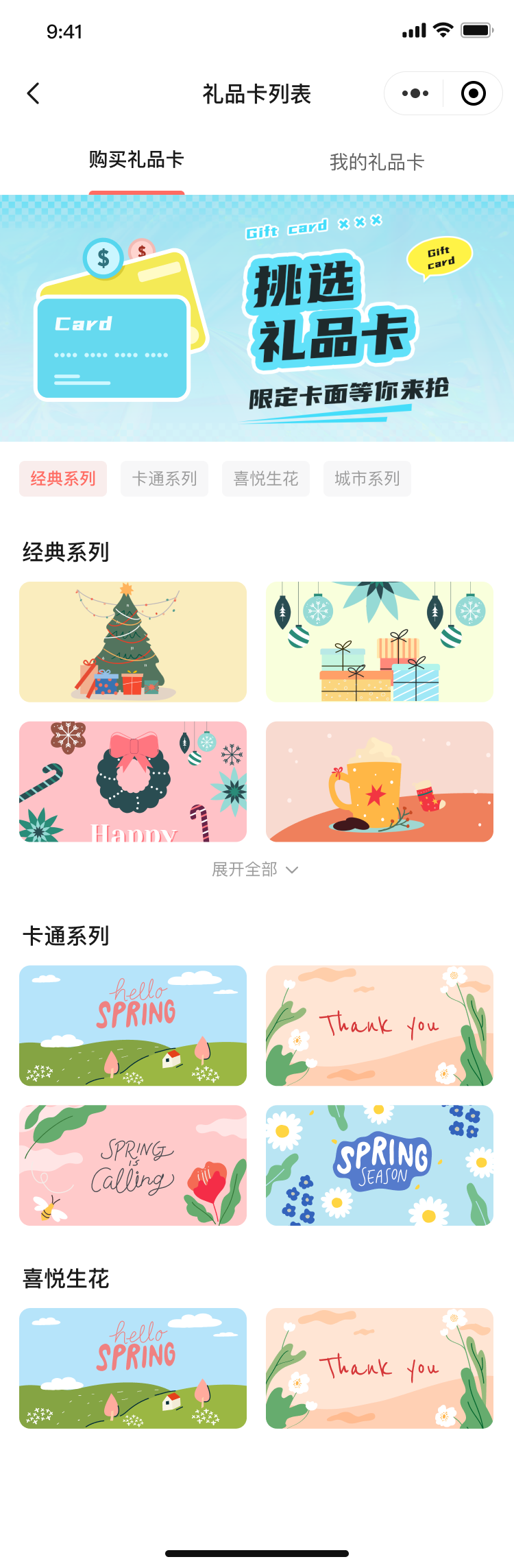The image size is (514, 1568).
Task: Switch to the 我的礼品卡 tab
Action: coord(377,162)
